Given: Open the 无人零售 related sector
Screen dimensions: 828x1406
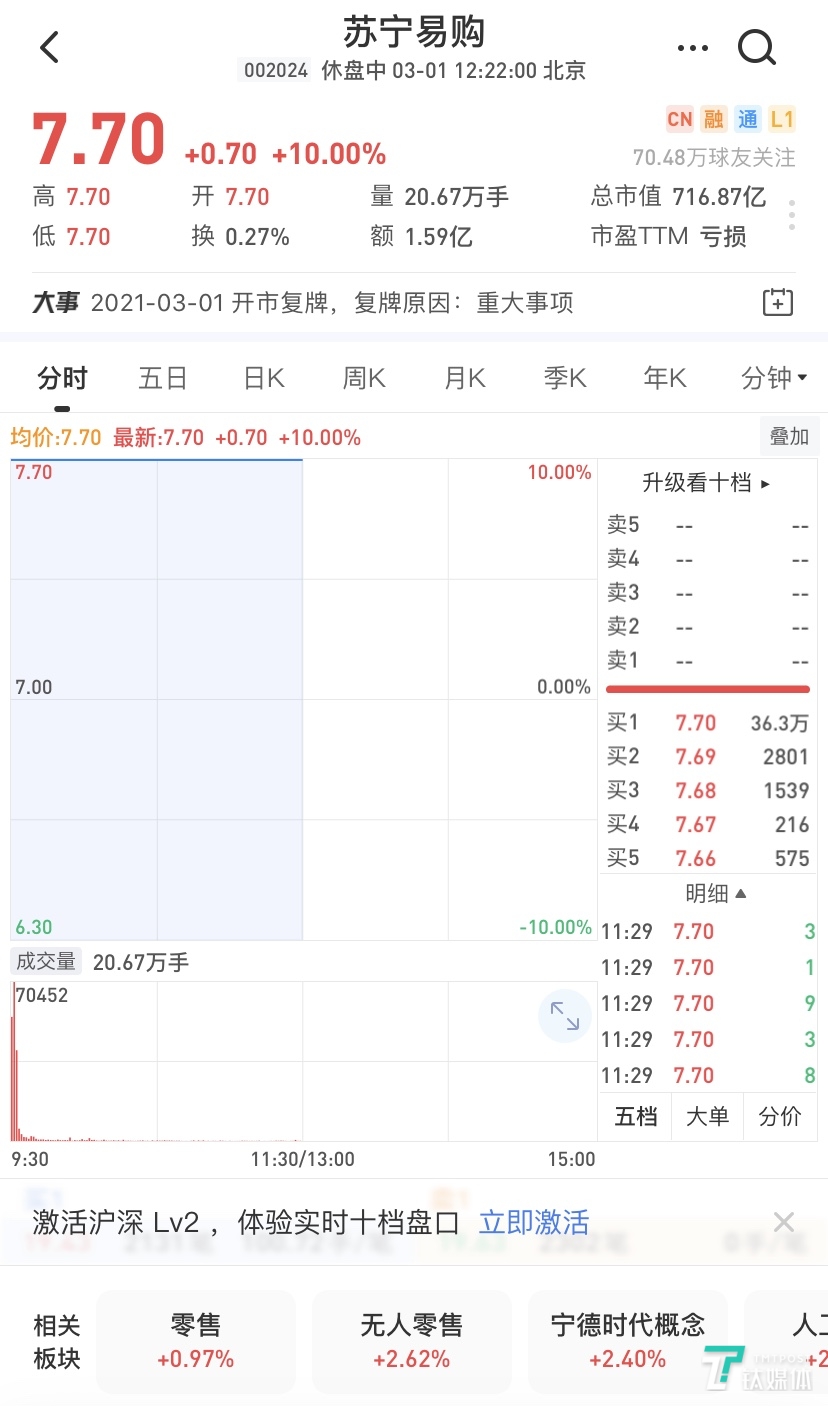Looking at the screenshot, I should point(411,1342).
